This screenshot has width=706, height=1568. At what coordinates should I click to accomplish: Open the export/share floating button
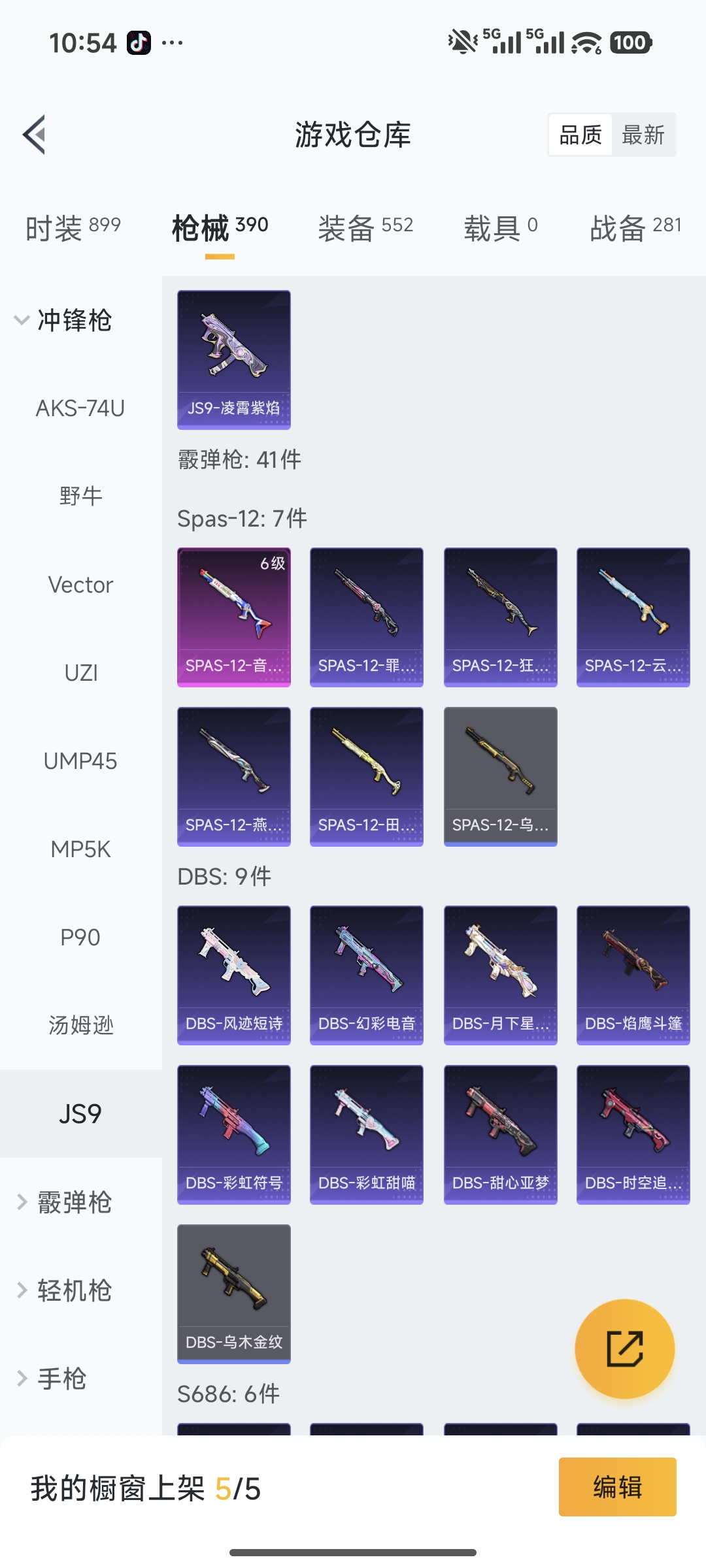624,1346
